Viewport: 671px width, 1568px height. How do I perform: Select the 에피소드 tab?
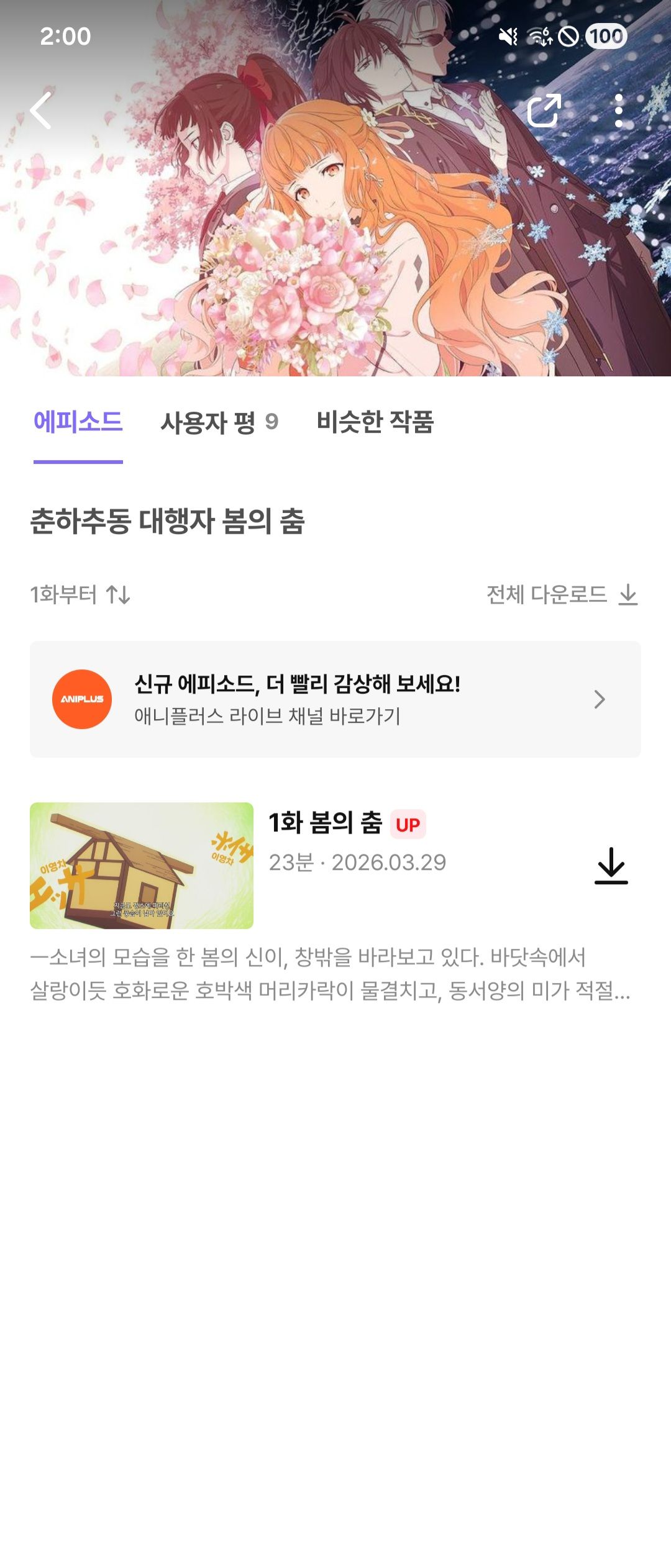pyautogui.click(x=77, y=422)
